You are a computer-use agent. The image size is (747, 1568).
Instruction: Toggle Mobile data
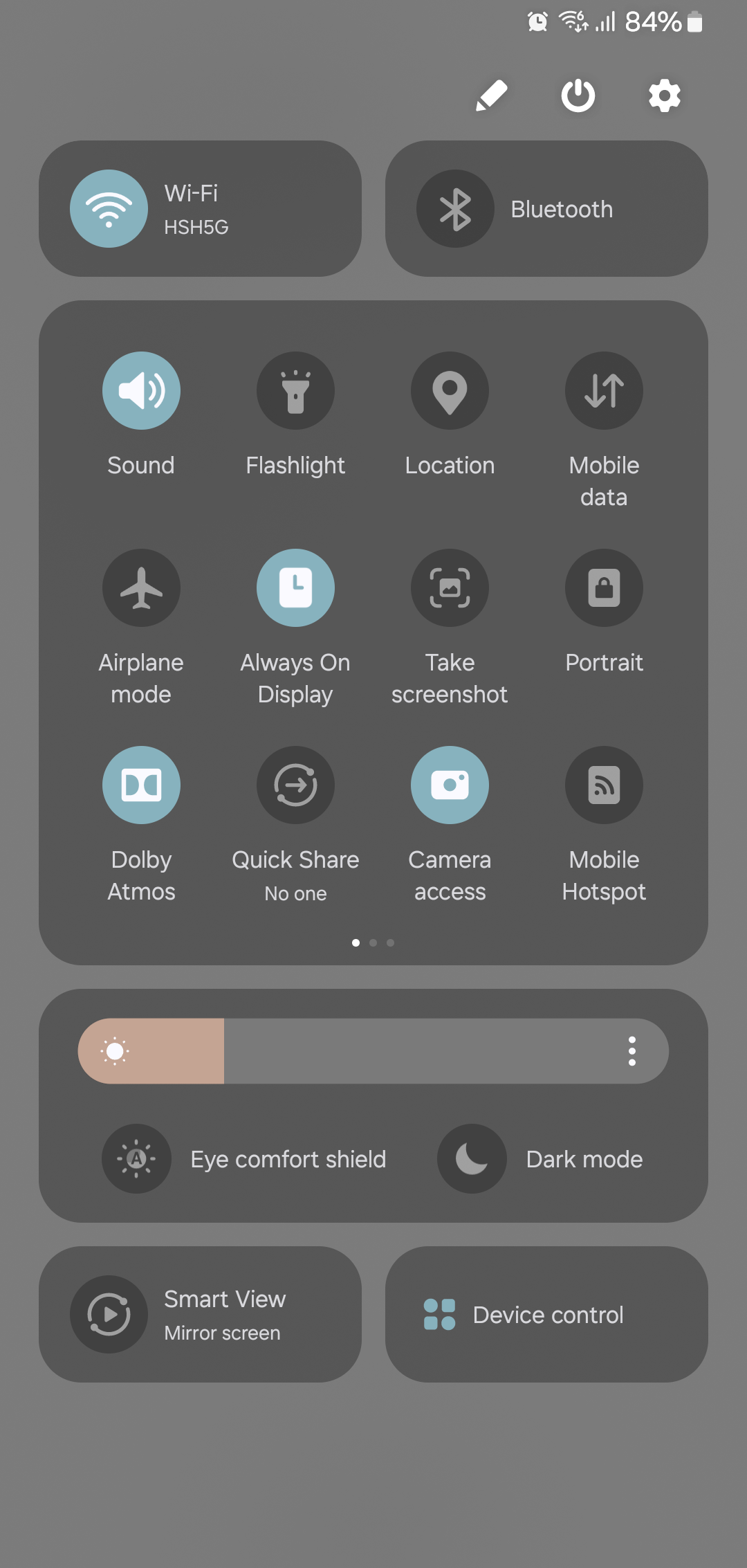[x=604, y=391]
